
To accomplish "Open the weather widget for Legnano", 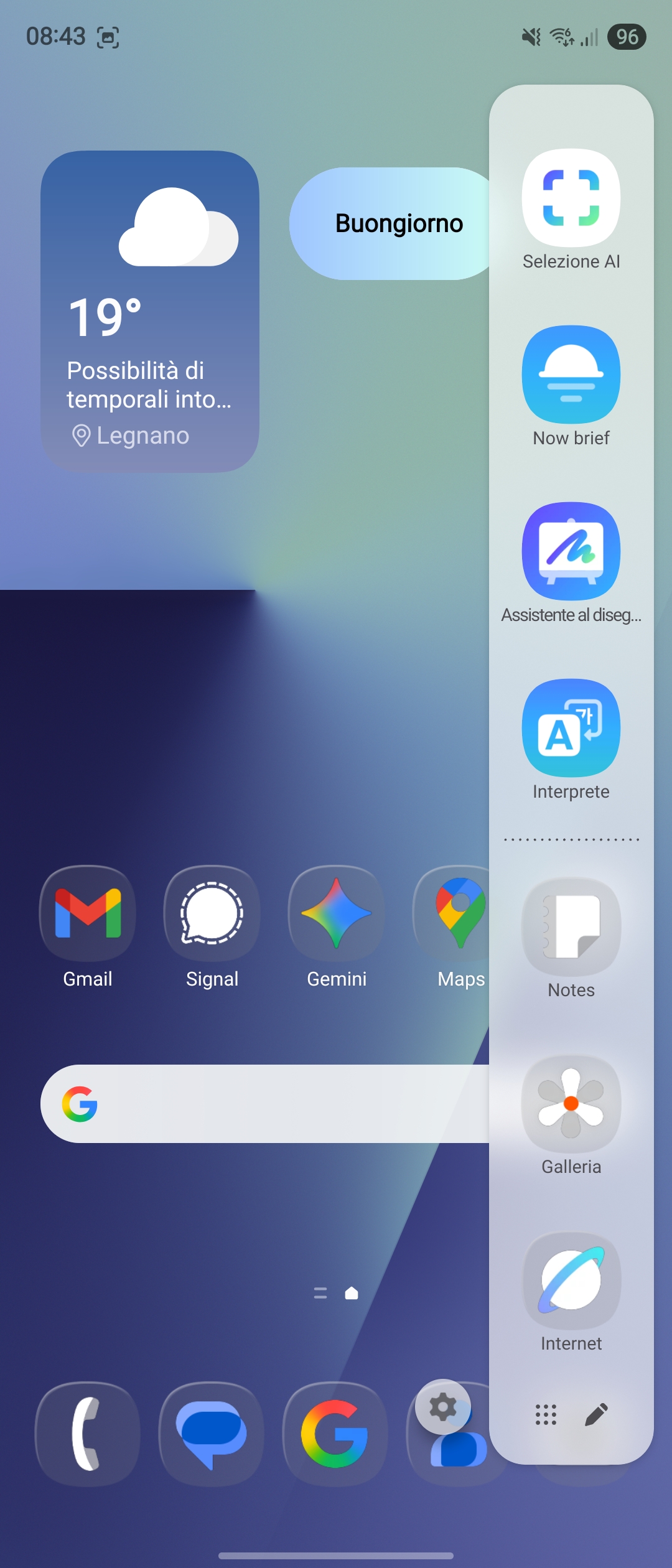I will [x=150, y=311].
